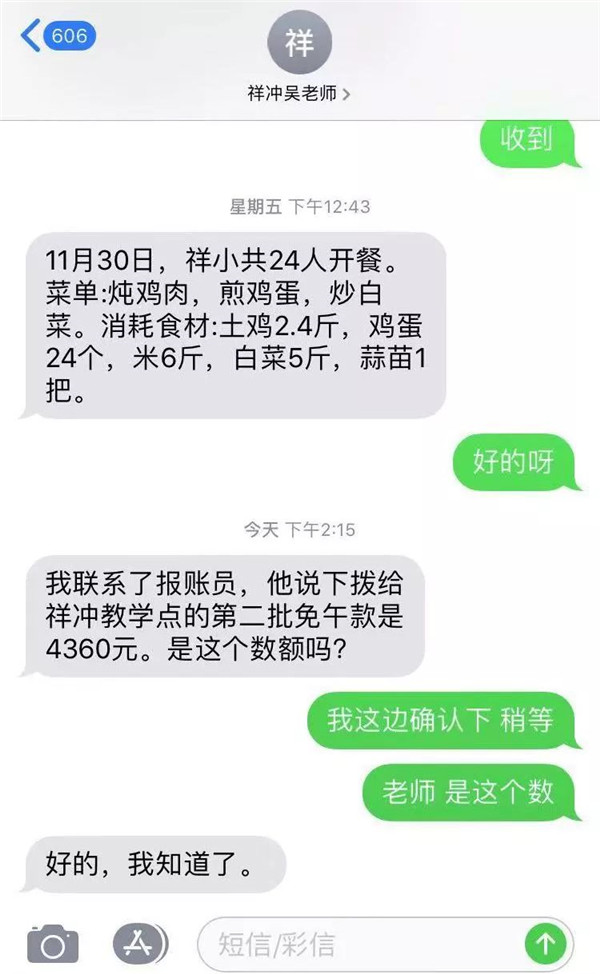This screenshot has width=600, height=974.
Task: Go back to the messages list
Action: click(57, 38)
